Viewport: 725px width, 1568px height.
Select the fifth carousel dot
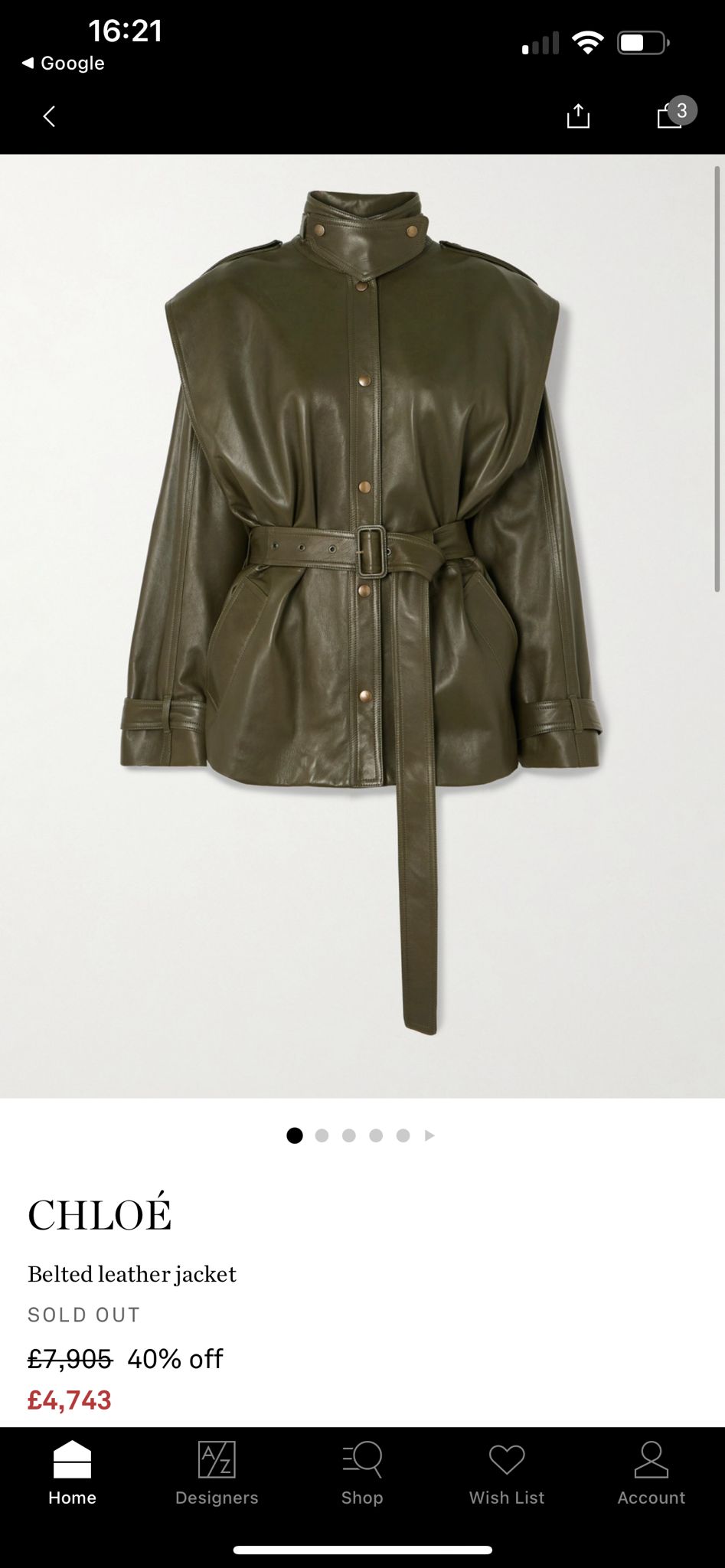click(x=403, y=1135)
